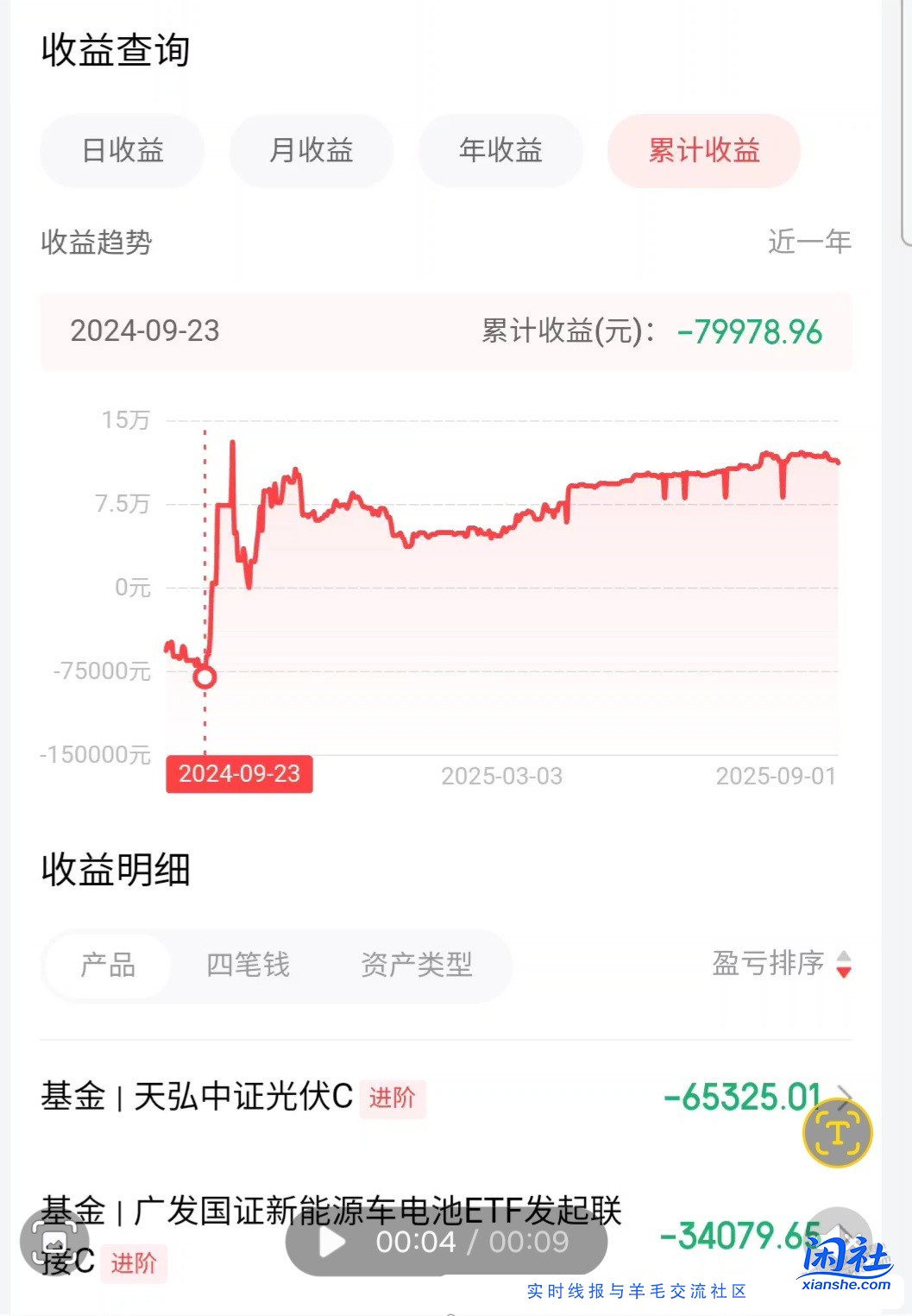This screenshot has height=1316, width=912.
Task: Open the 近一年 time range selector
Action: point(809,241)
